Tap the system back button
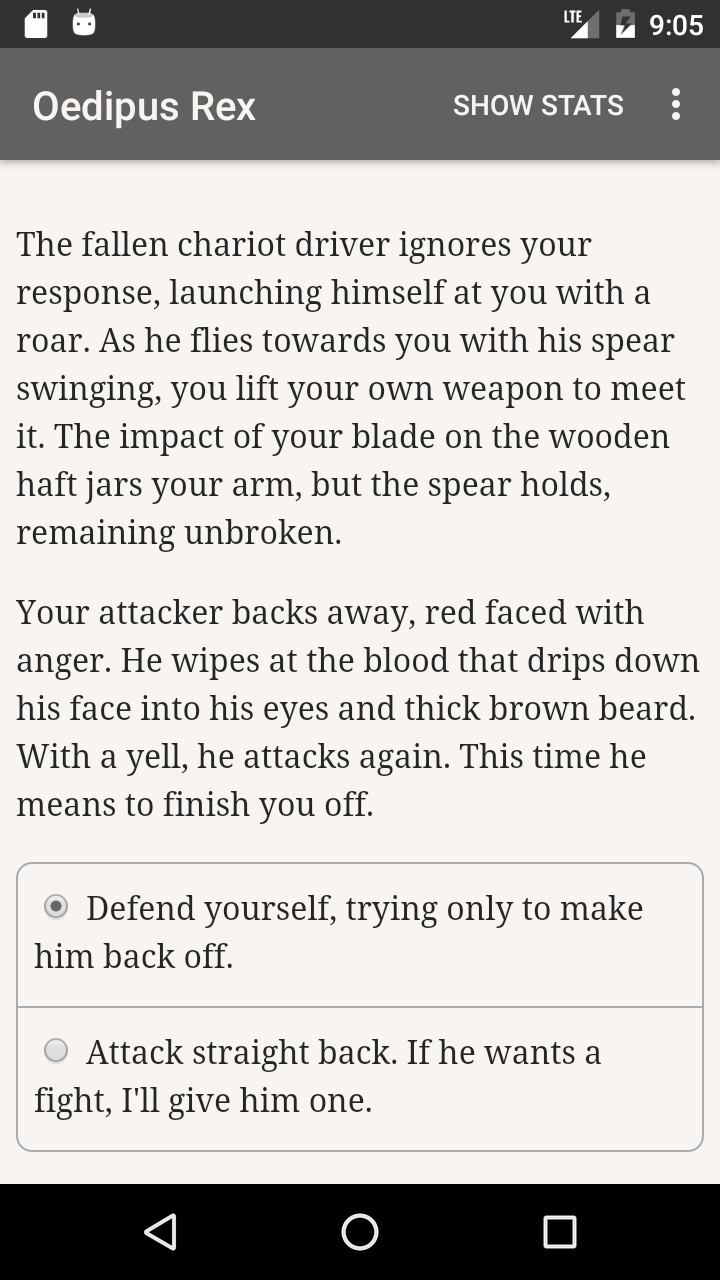 160,1232
